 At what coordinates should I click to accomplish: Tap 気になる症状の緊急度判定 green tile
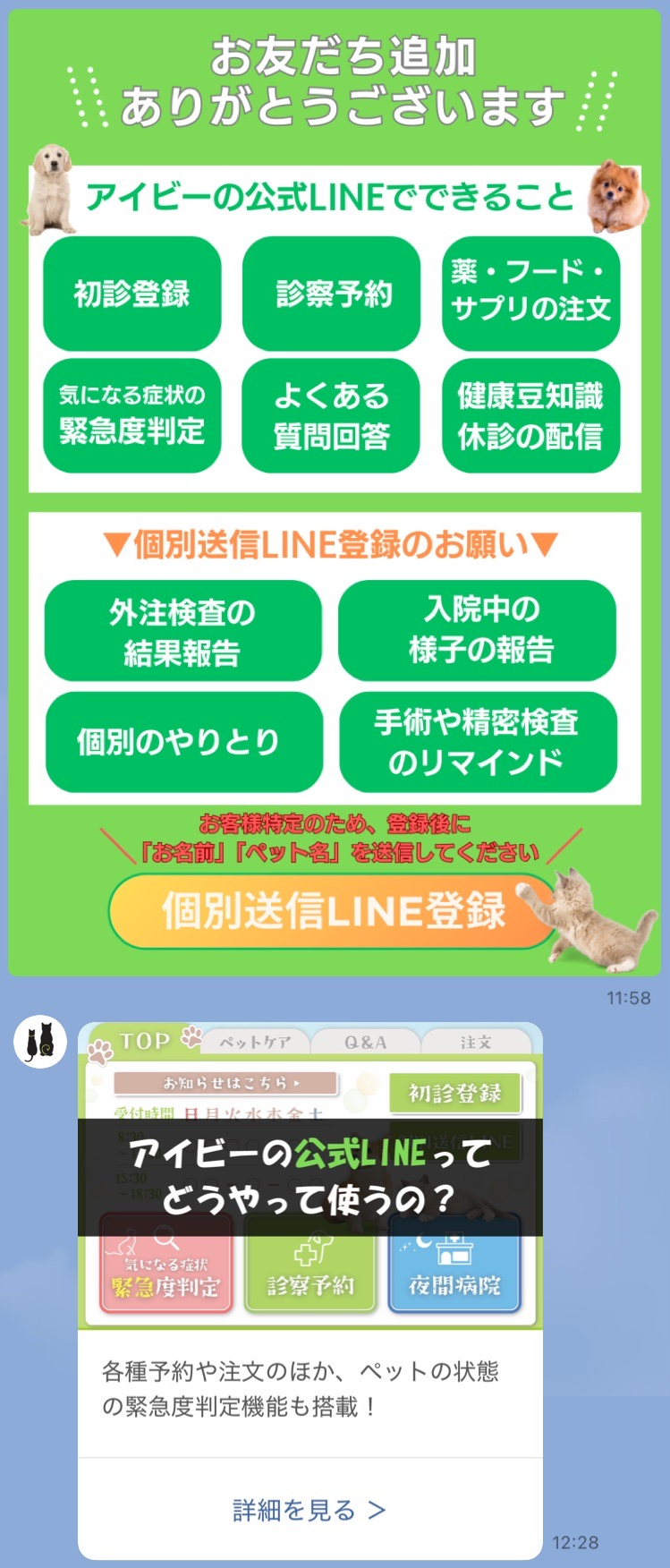[131, 414]
